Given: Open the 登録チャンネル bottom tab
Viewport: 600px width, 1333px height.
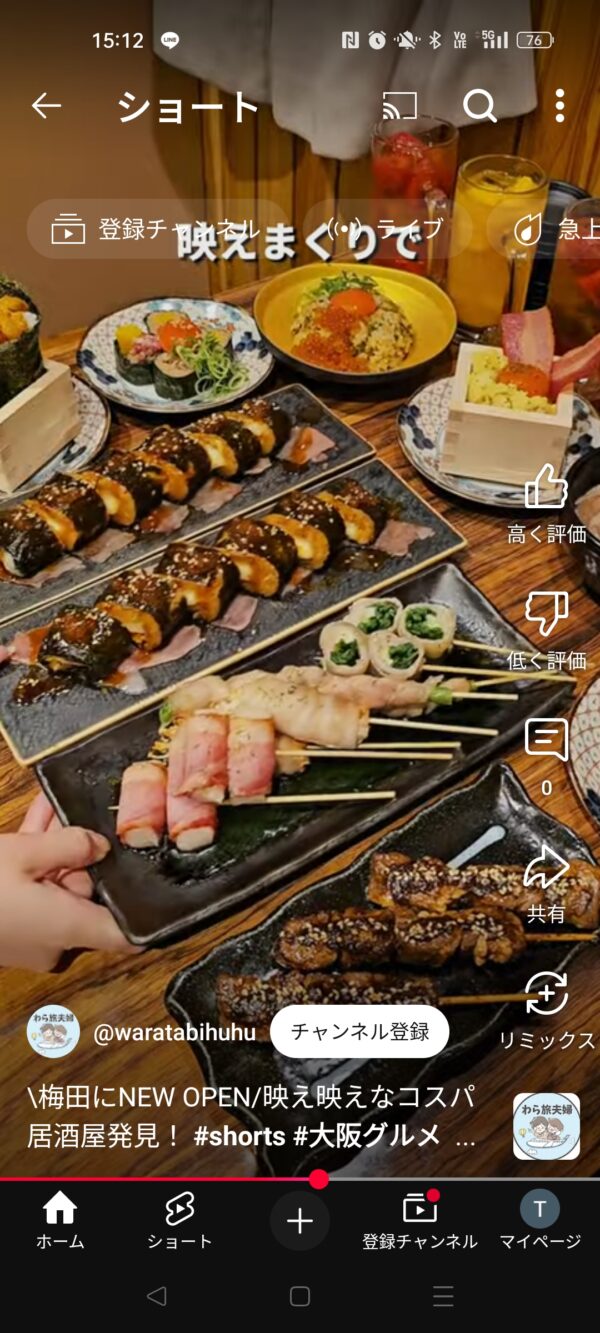Looking at the screenshot, I should 420,1221.
